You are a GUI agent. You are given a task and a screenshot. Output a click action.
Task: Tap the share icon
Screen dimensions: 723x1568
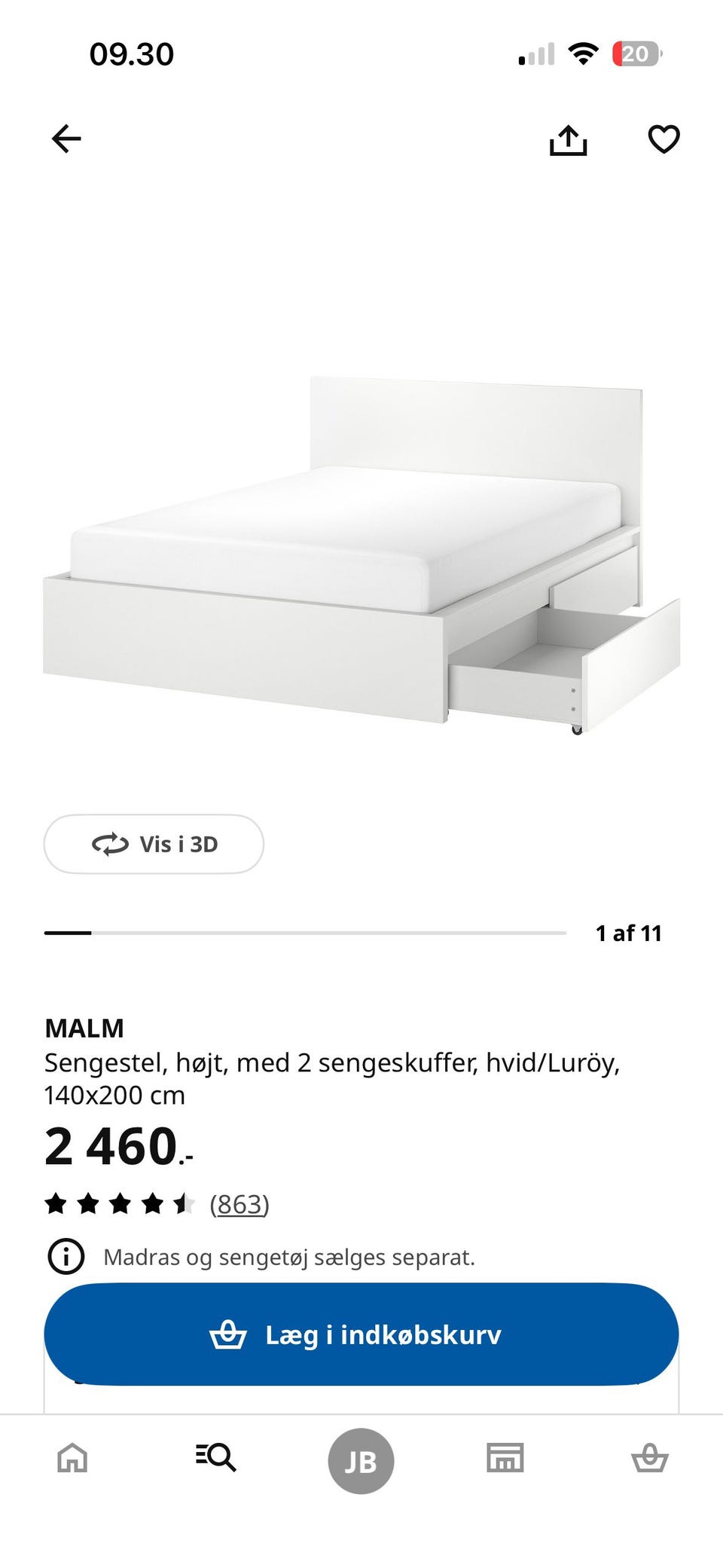tap(569, 140)
